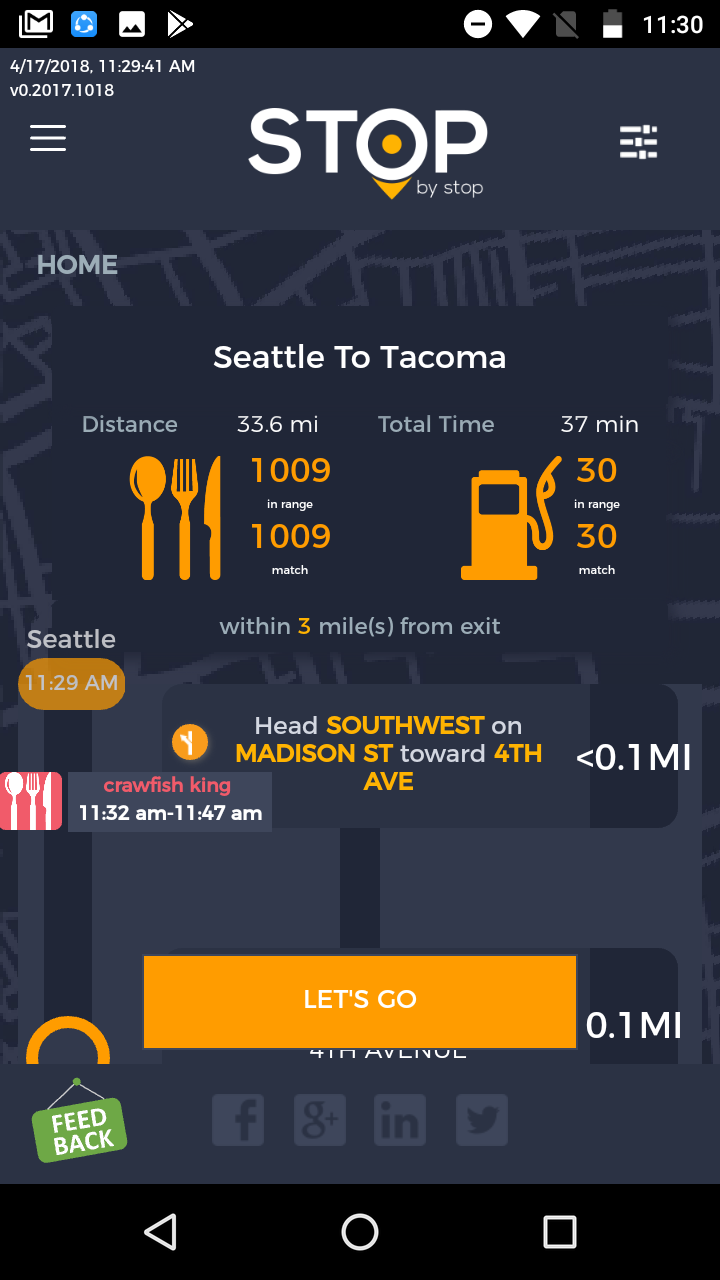Screen dimensions: 720x1280
Task: Open the Head Southwest on Madison St step
Action: [388, 754]
